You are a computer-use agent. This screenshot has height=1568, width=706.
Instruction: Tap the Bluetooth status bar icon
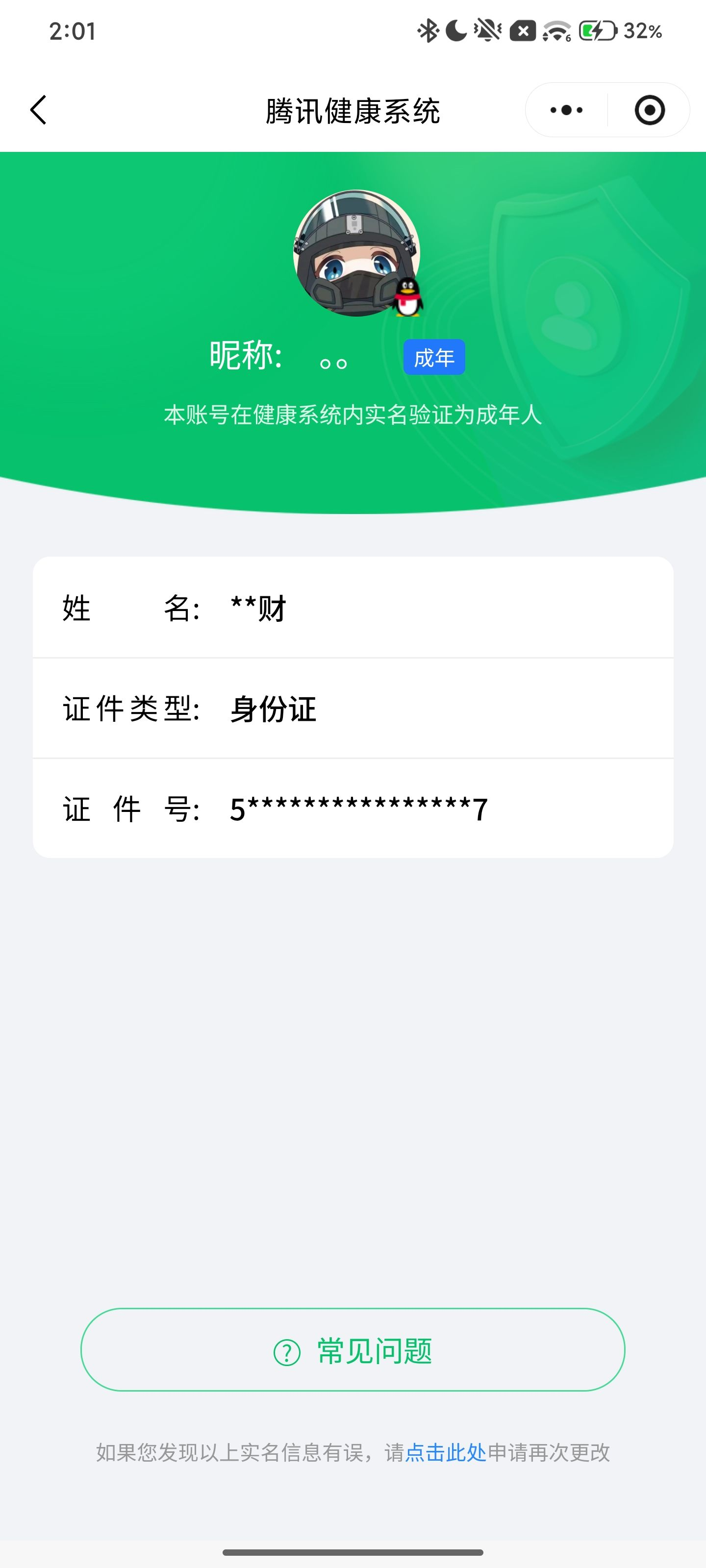pos(428,30)
